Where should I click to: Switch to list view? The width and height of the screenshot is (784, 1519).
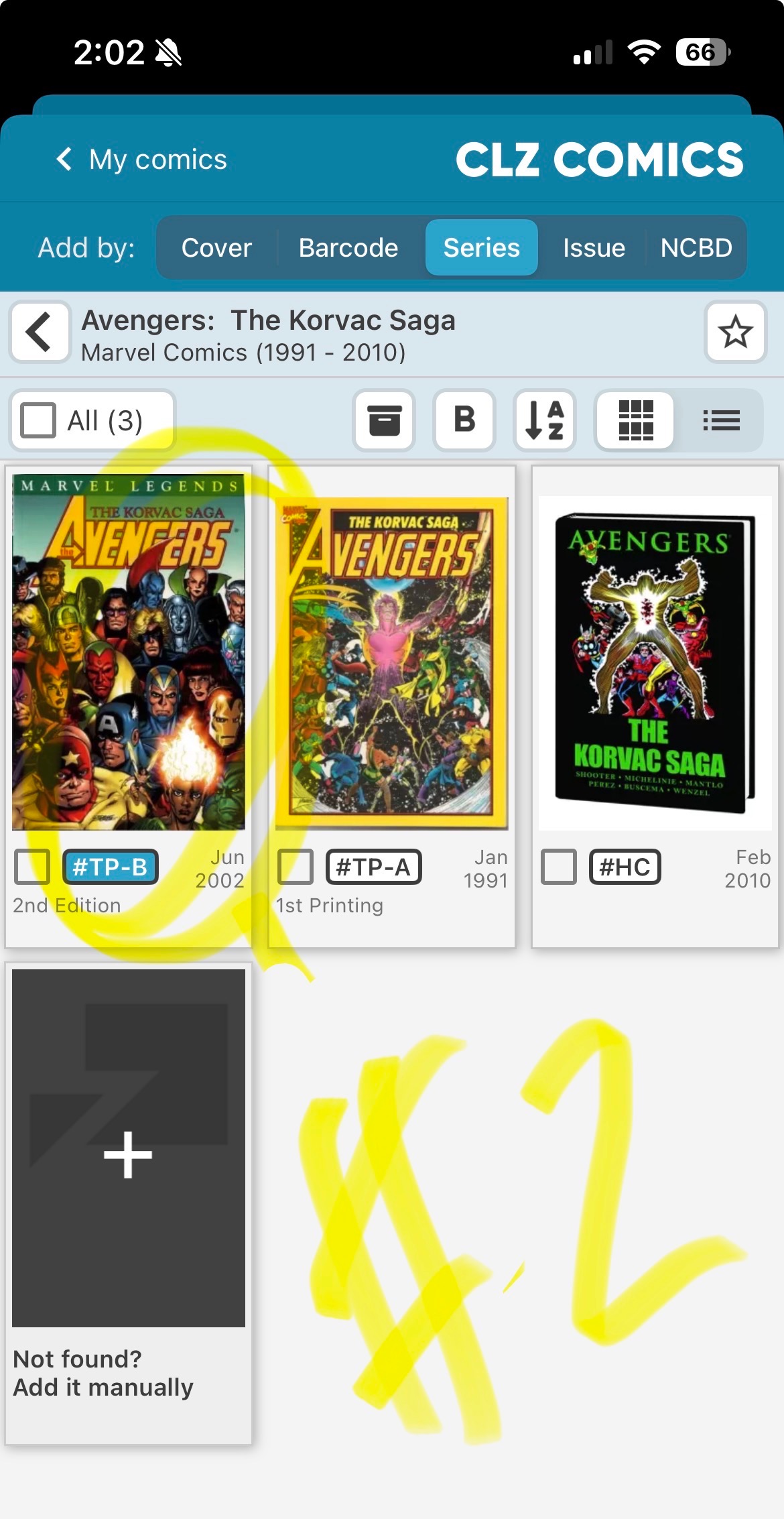[721, 420]
